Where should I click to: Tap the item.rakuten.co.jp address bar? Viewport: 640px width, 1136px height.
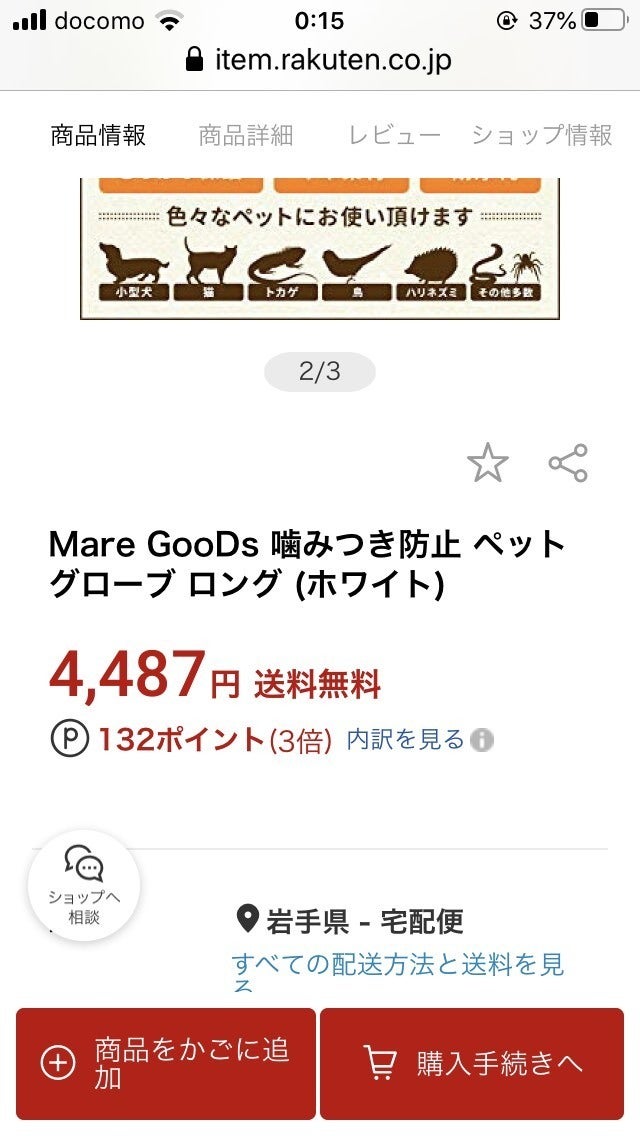(x=320, y=60)
